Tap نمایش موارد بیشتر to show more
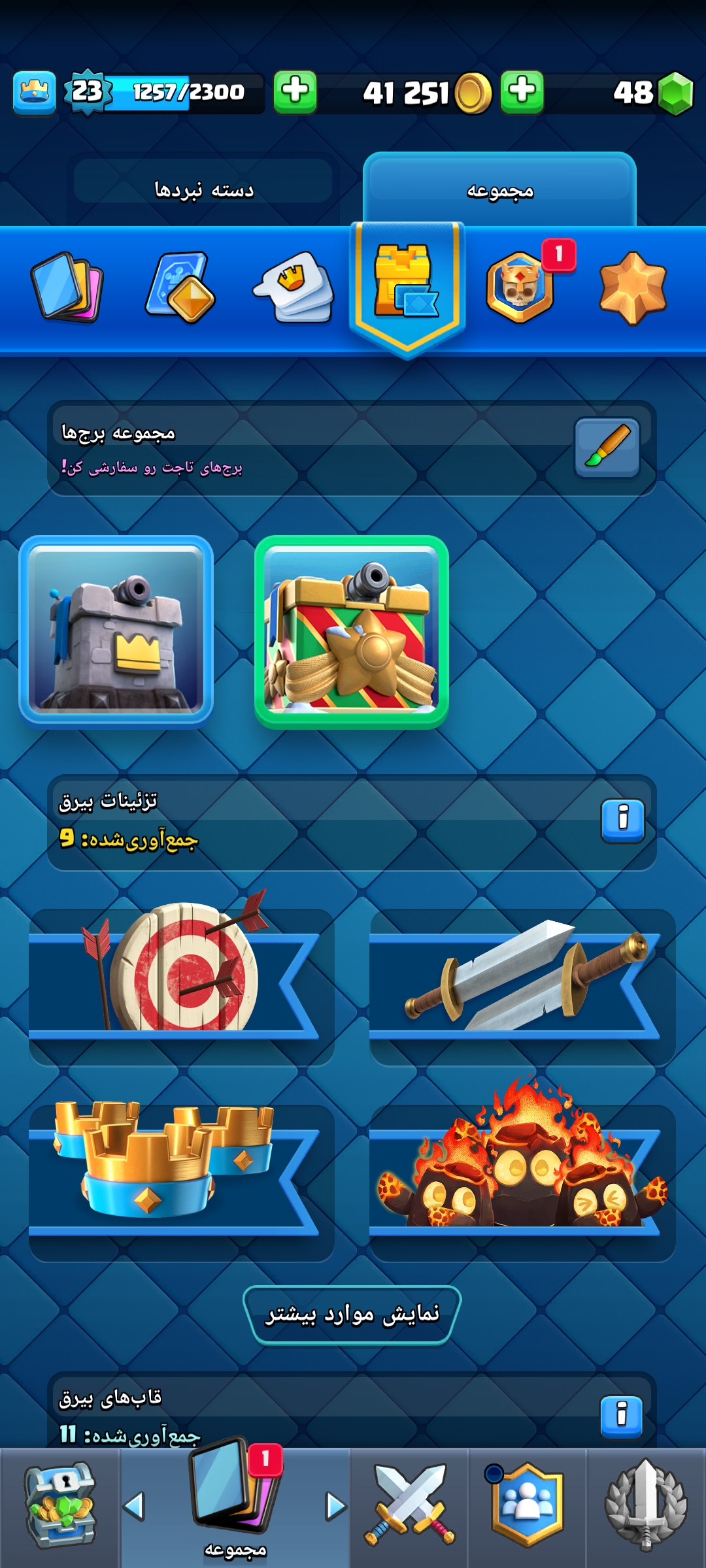 click(352, 1315)
